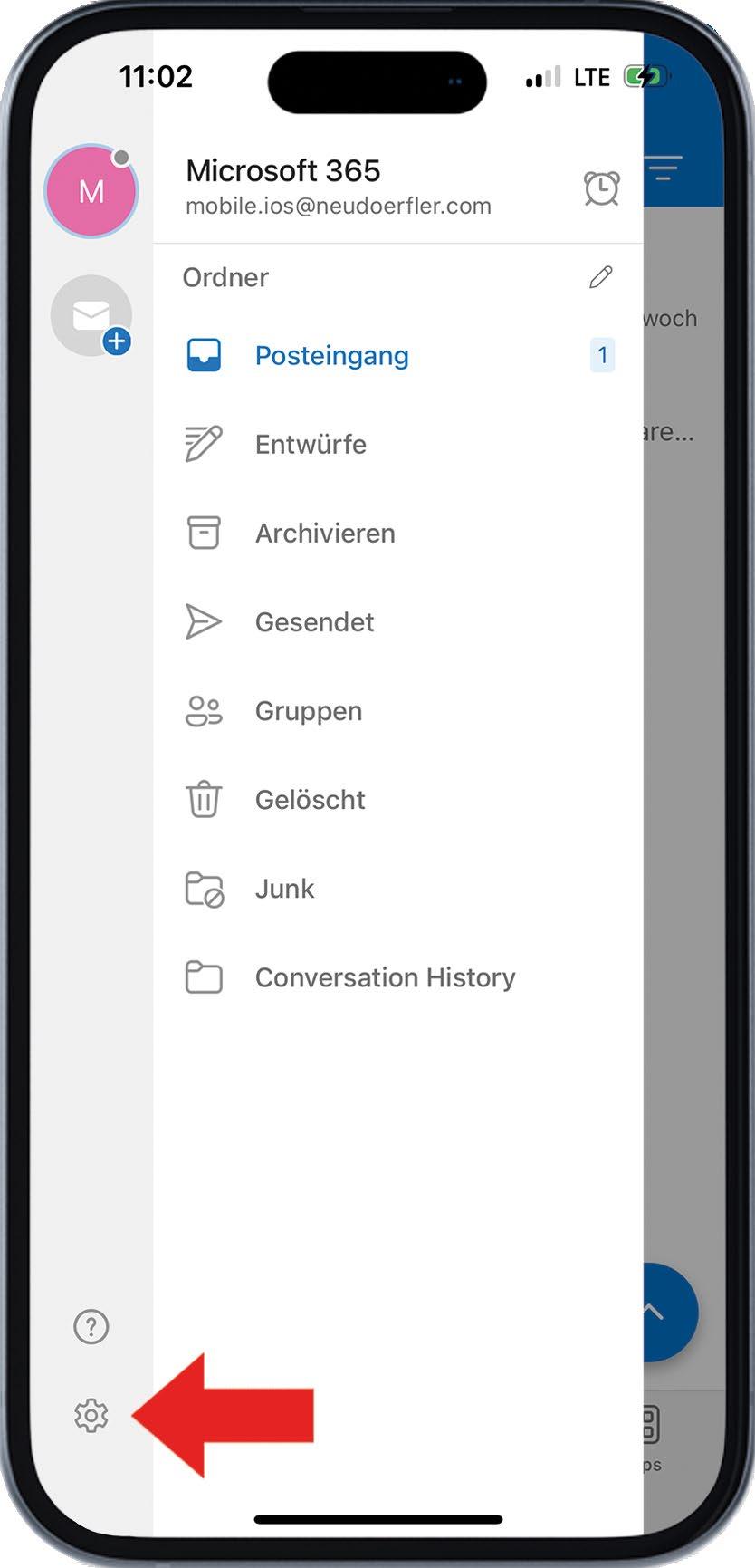
Task: Open the Conversation History folder
Action: point(385,977)
